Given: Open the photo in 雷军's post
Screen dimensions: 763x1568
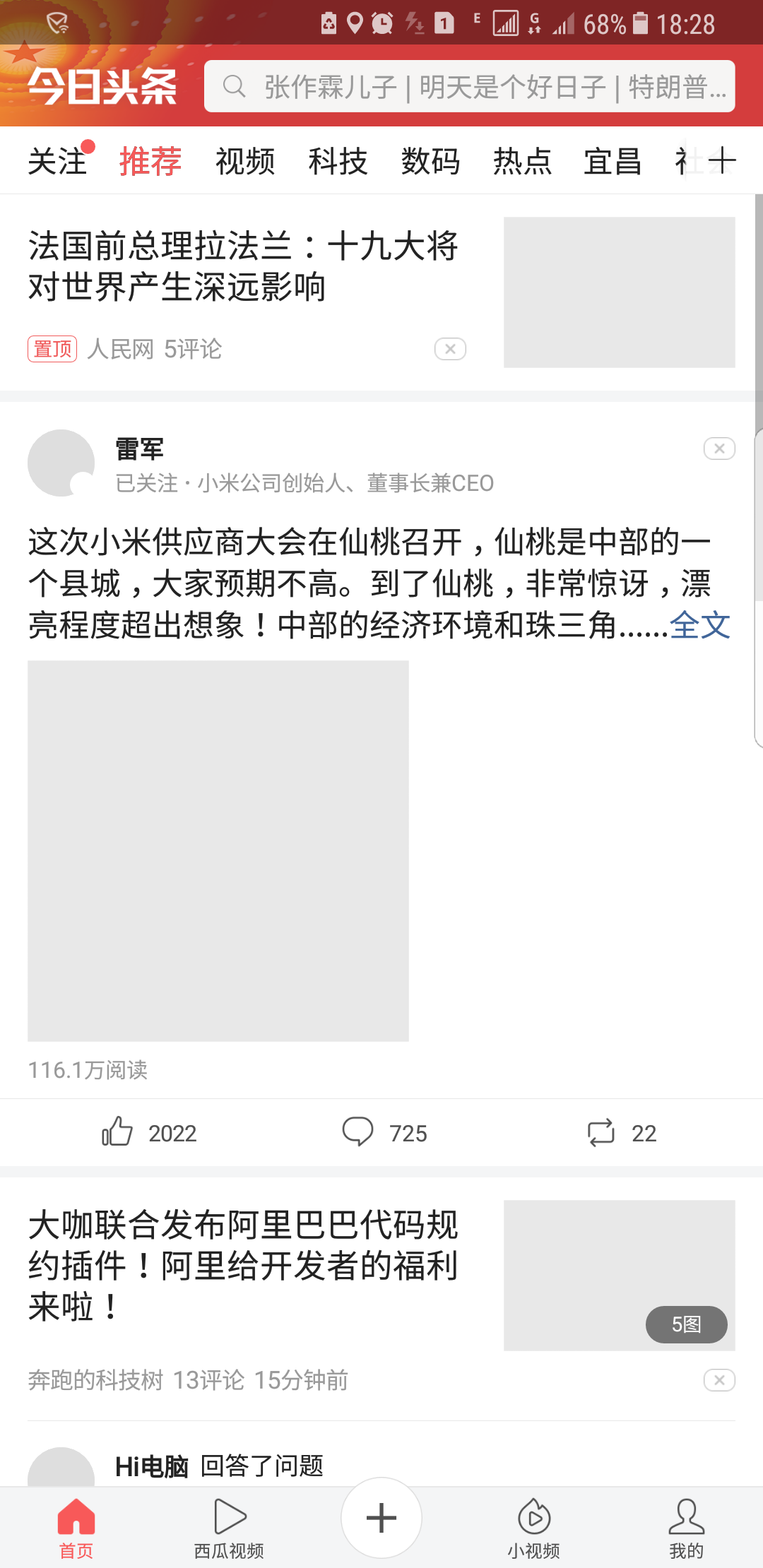Looking at the screenshot, I should 218,850.
